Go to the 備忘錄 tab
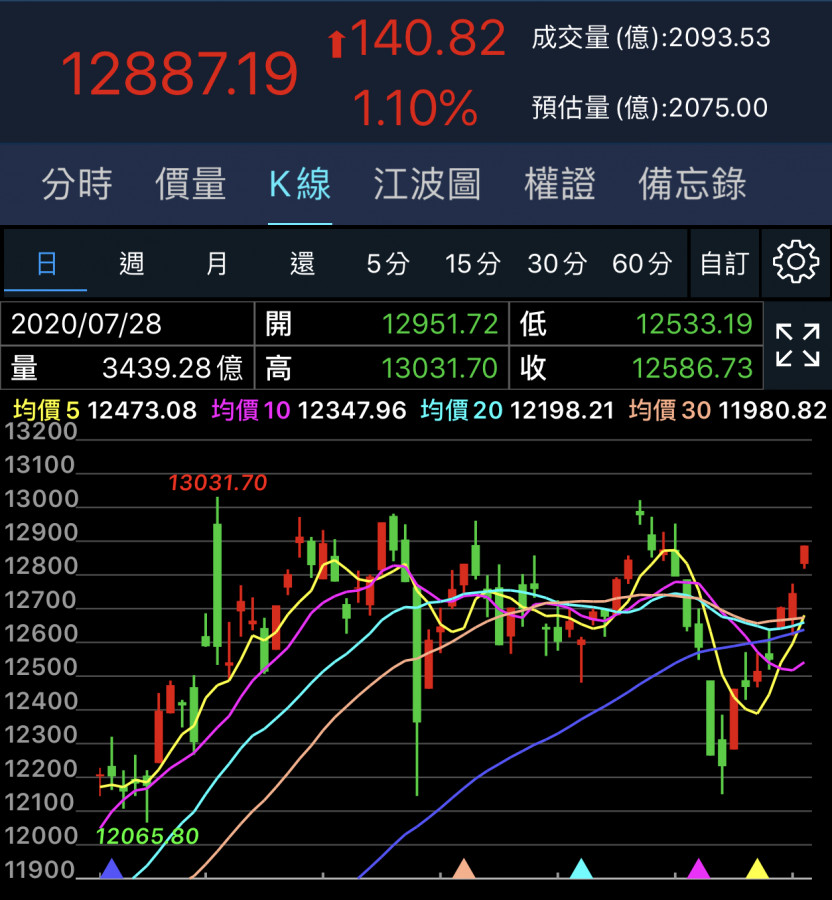The width and height of the screenshot is (832, 900). [693, 185]
